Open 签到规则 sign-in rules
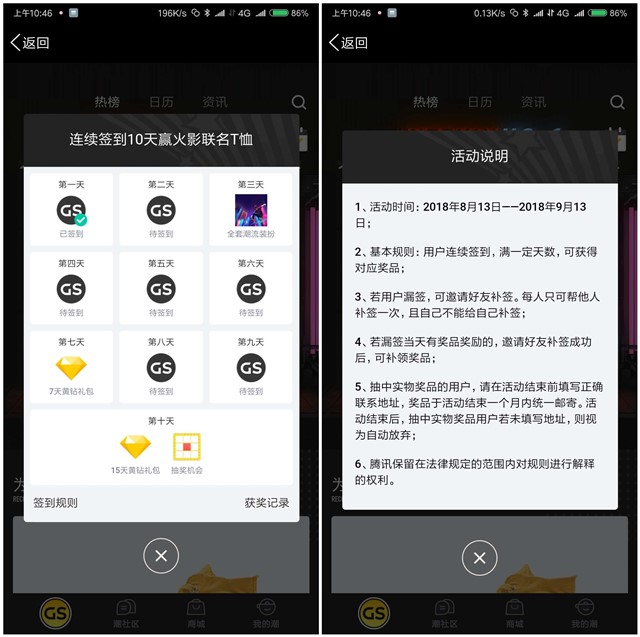 (x=55, y=503)
